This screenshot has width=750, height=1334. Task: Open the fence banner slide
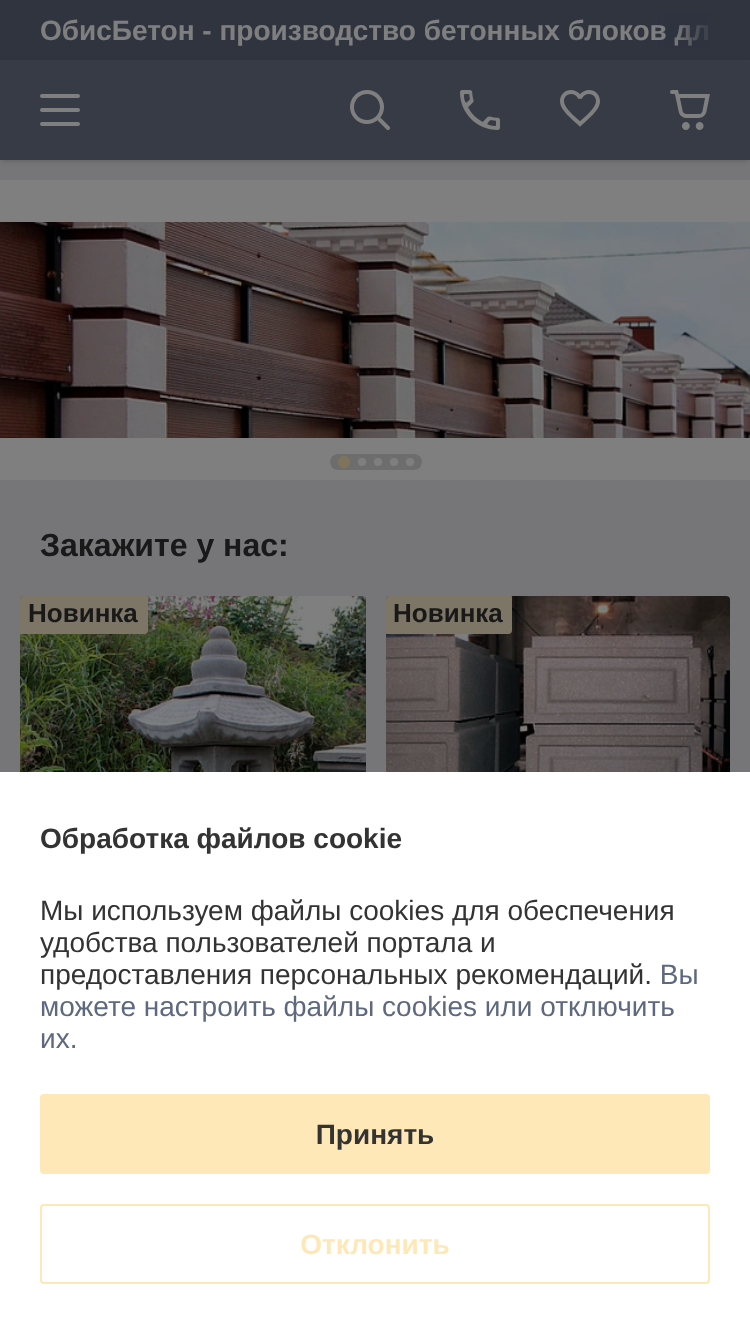pyautogui.click(x=375, y=330)
